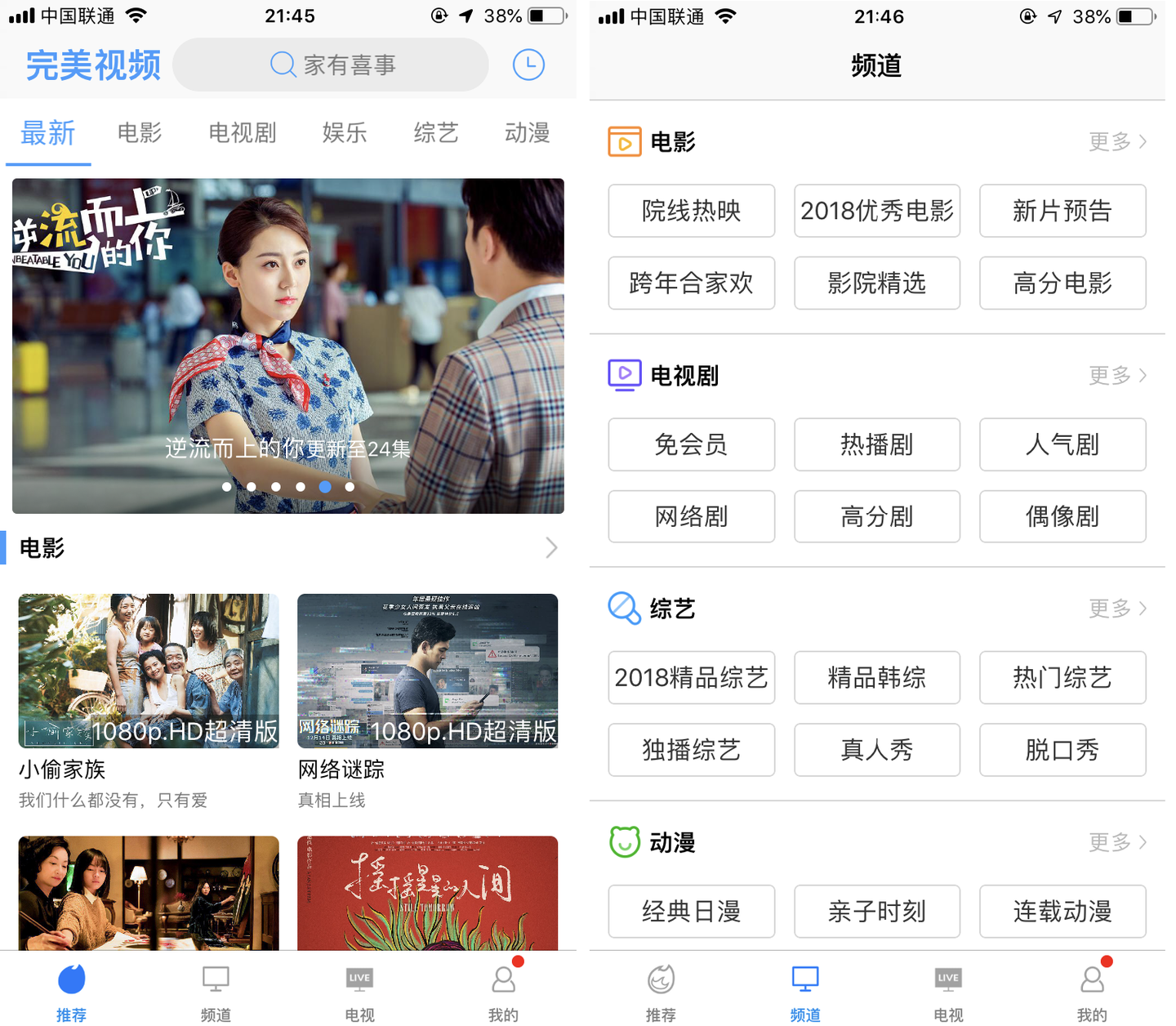Image resolution: width=1176 pixels, height=1026 pixels.
Task: Select the 精品韩综 chip
Action: tap(876, 677)
